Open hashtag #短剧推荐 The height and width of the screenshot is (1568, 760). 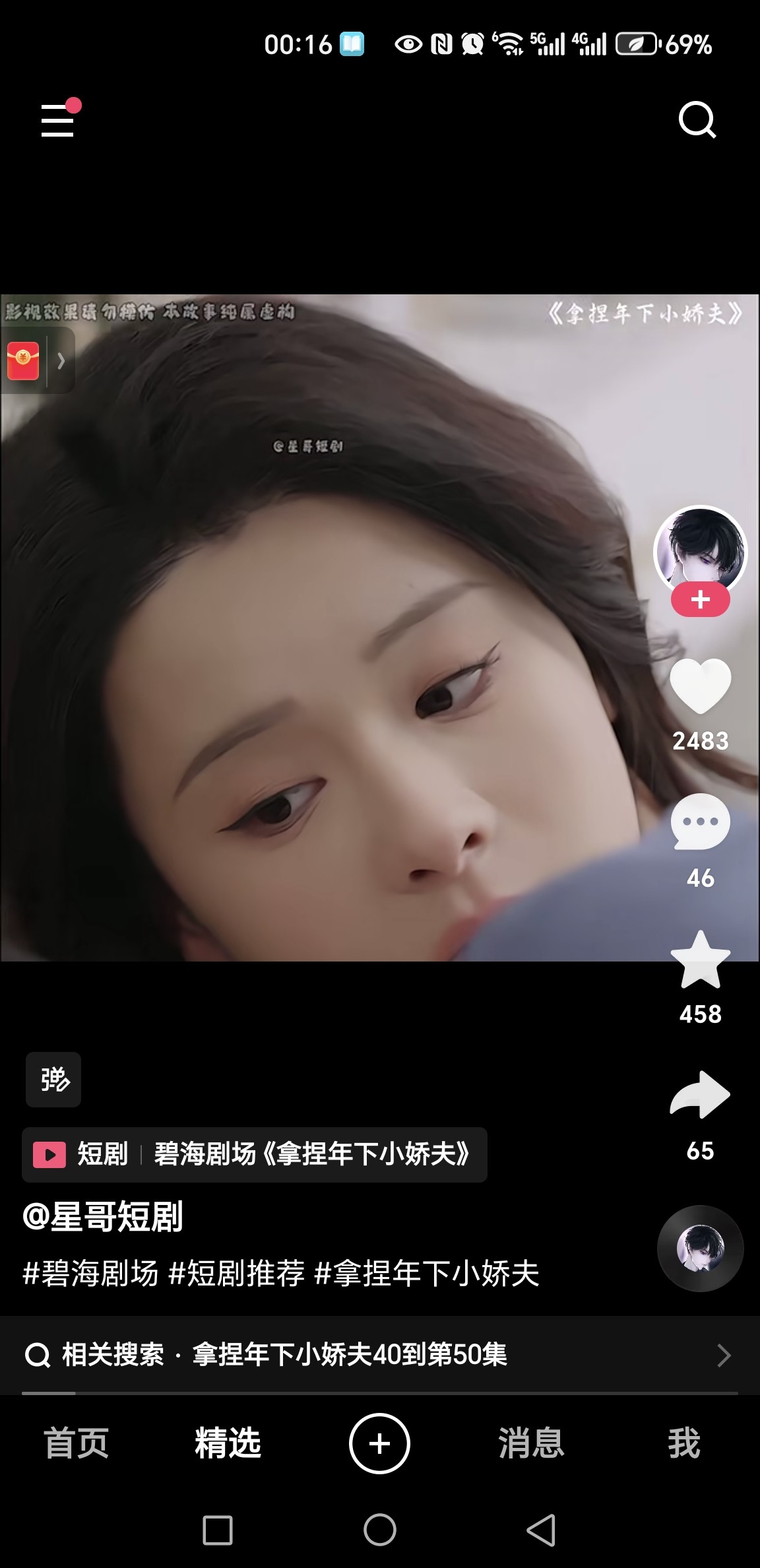pyautogui.click(x=236, y=1273)
